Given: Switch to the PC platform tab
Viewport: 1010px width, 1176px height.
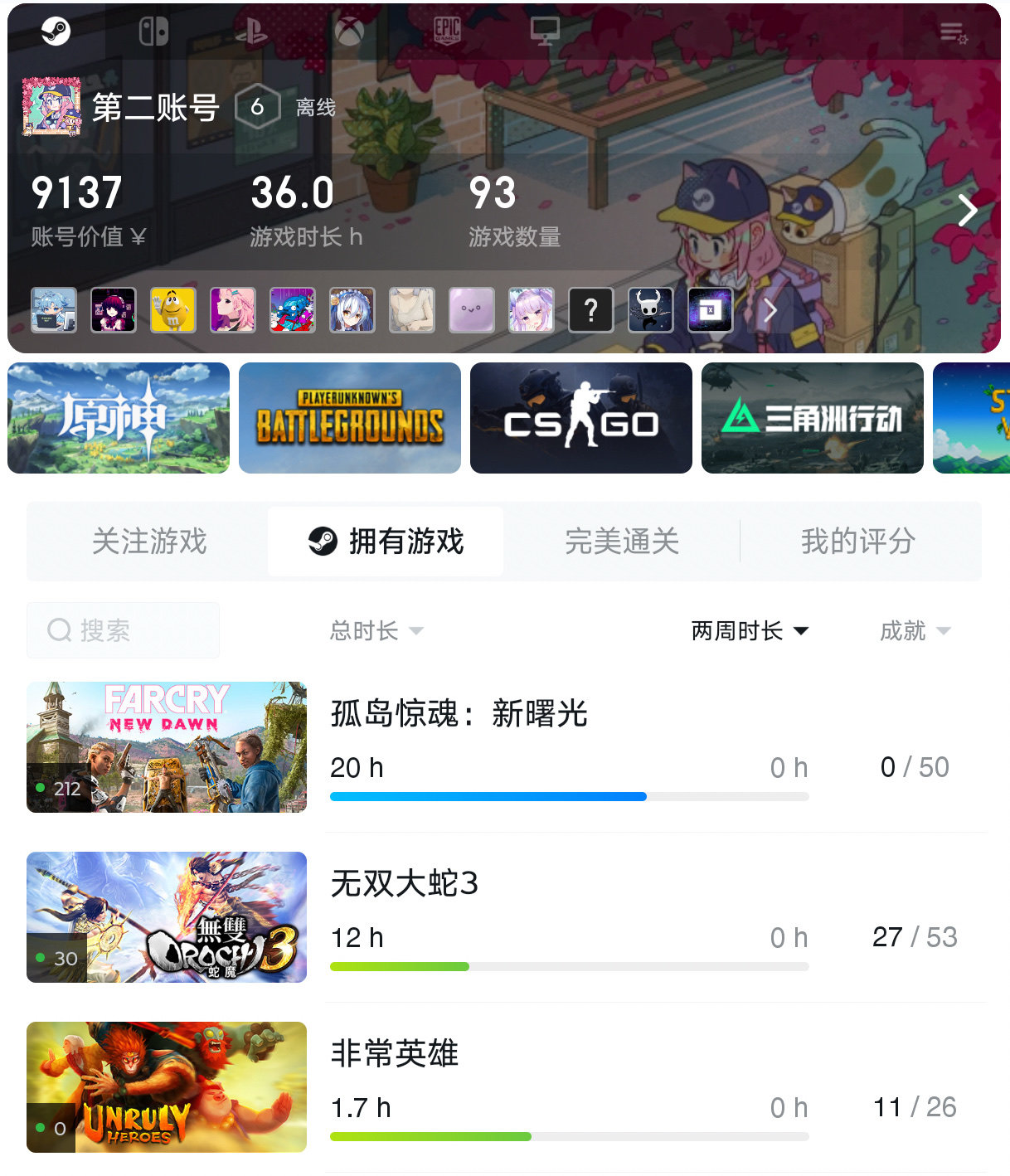Looking at the screenshot, I should pyautogui.click(x=545, y=32).
